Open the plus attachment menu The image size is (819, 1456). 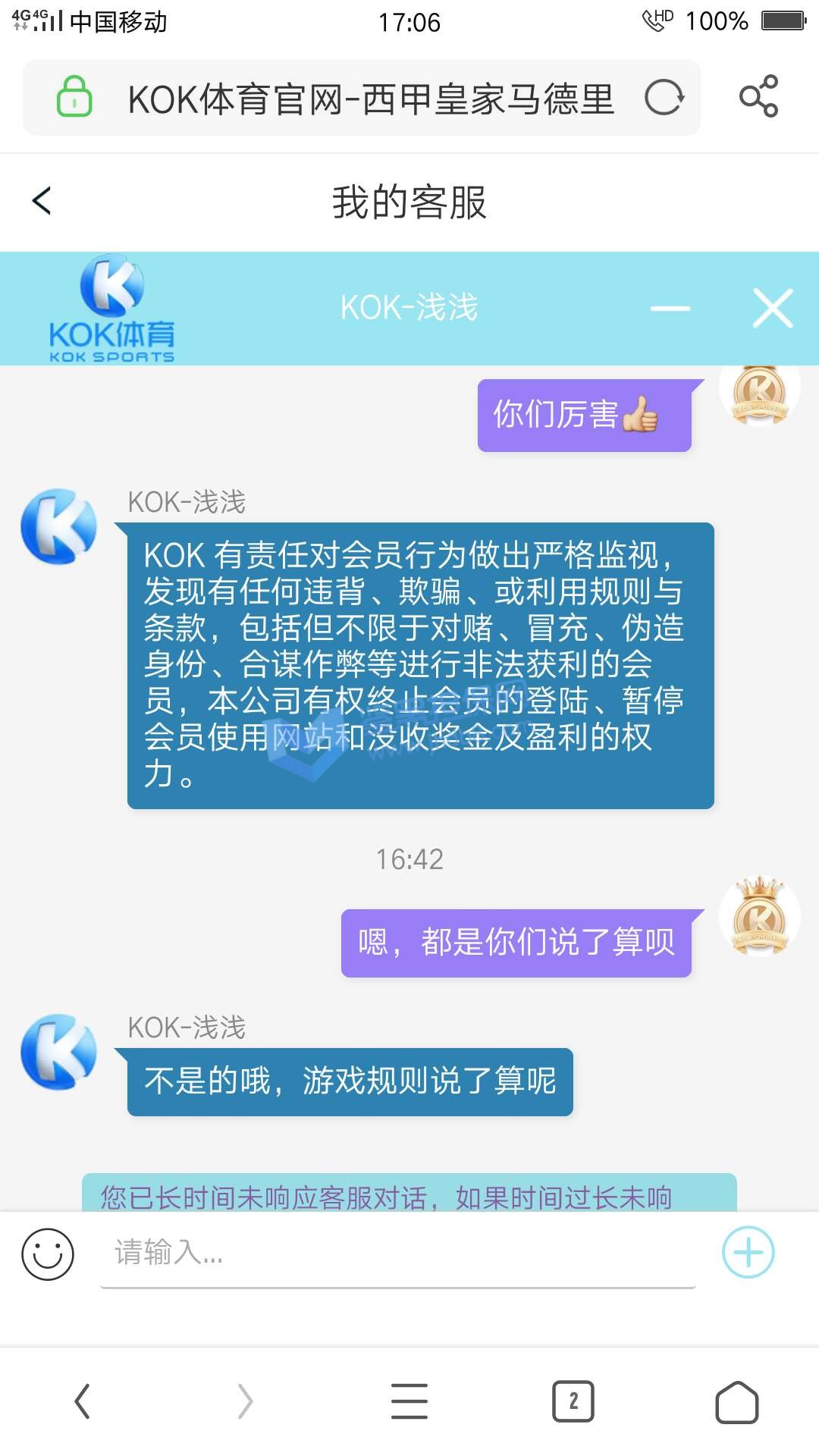pos(748,1252)
